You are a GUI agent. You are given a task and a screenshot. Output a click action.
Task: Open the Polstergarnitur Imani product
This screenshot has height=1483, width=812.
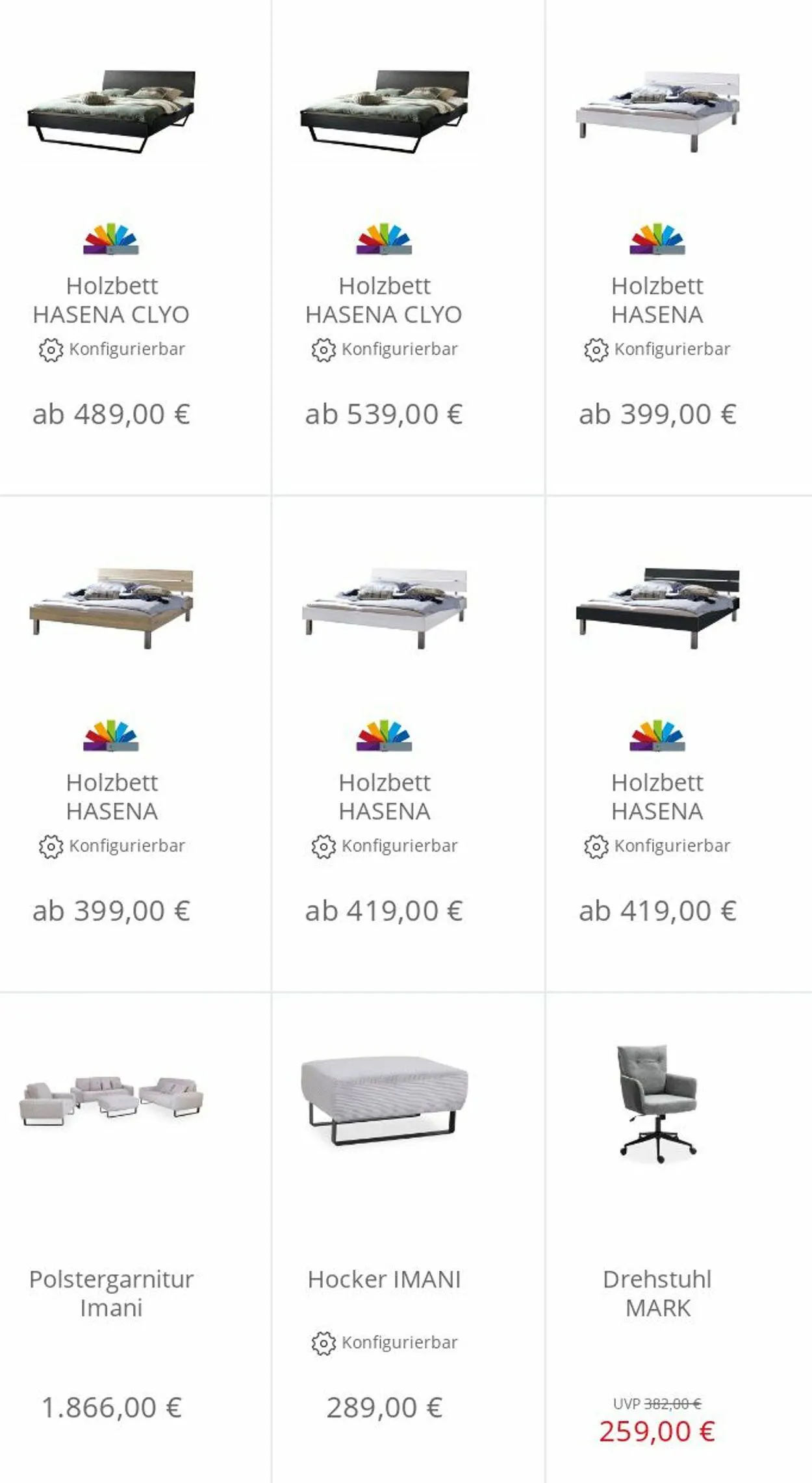pyautogui.click(x=111, y=1293)
